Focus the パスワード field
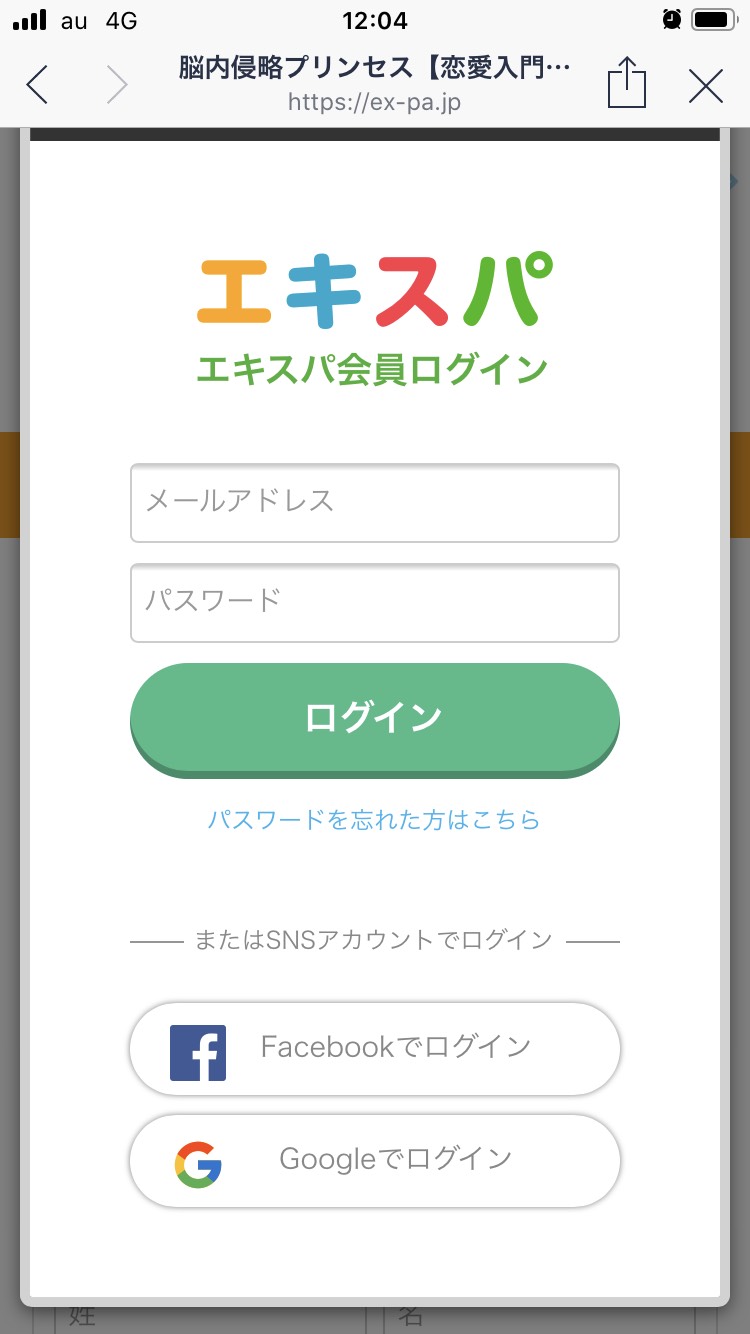The width and height of the screenshot is (750, 1334). [375, 603]
